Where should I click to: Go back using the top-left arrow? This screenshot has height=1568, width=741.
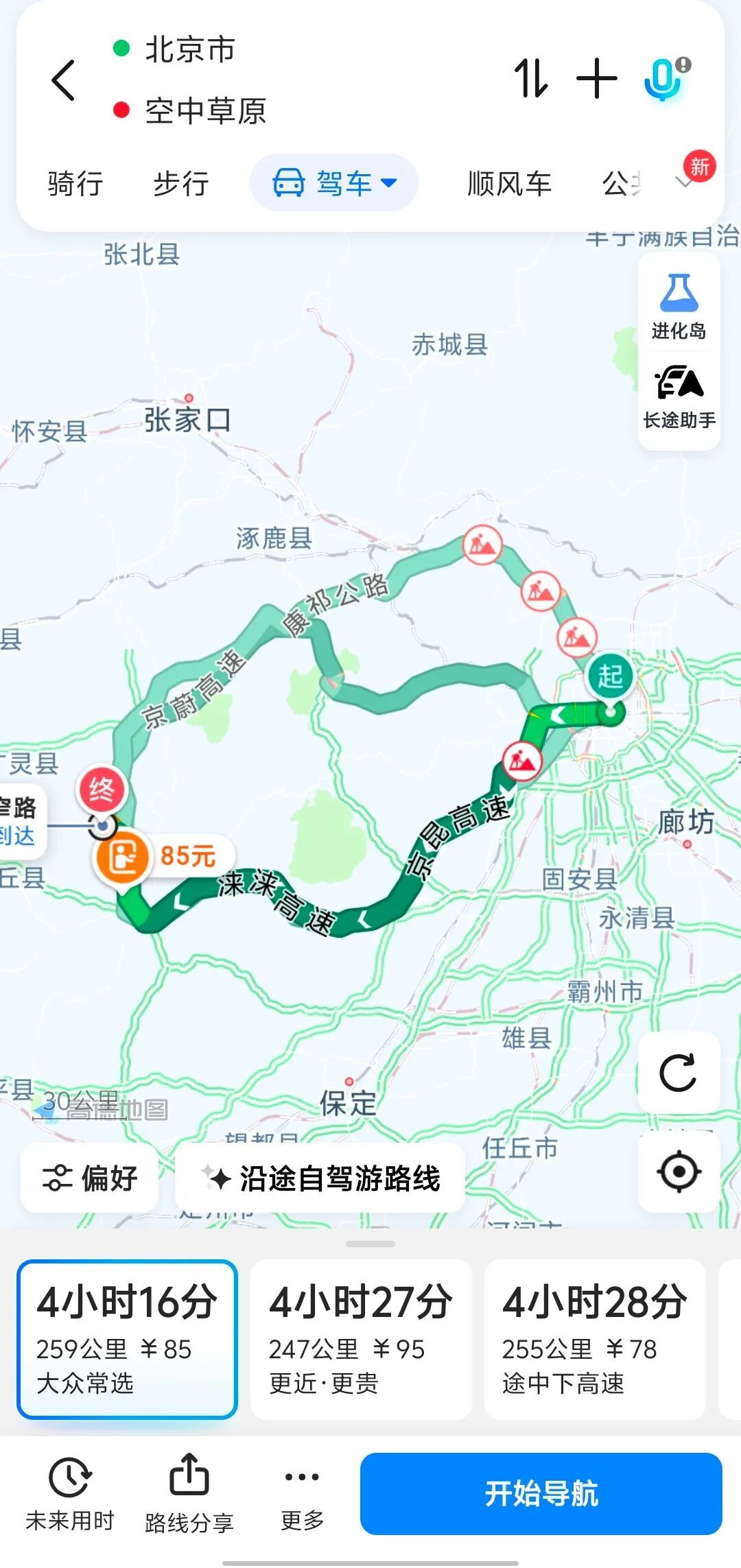(x=63, y=80)
